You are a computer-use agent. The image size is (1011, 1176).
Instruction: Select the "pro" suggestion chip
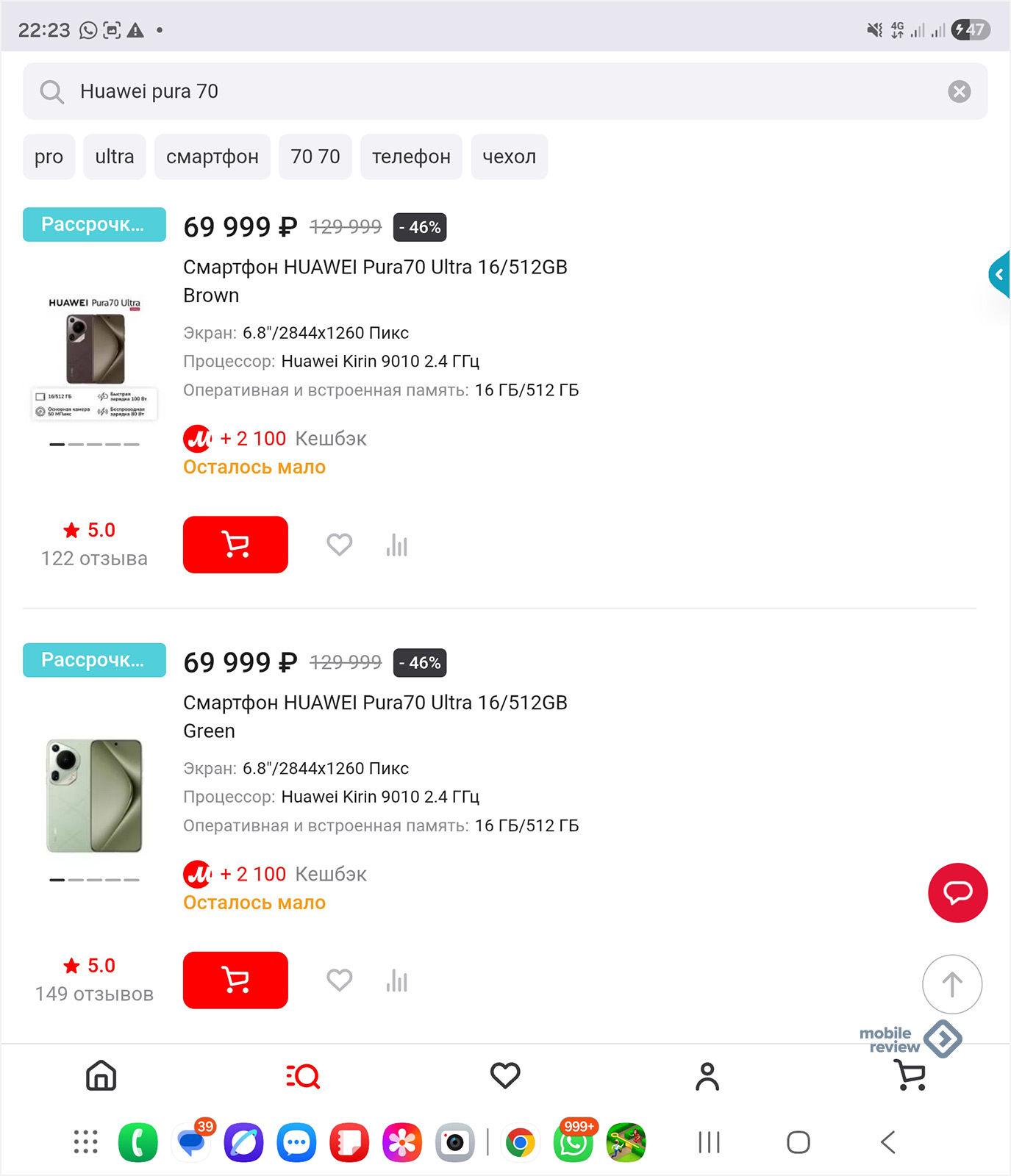[x=49, y=157]
